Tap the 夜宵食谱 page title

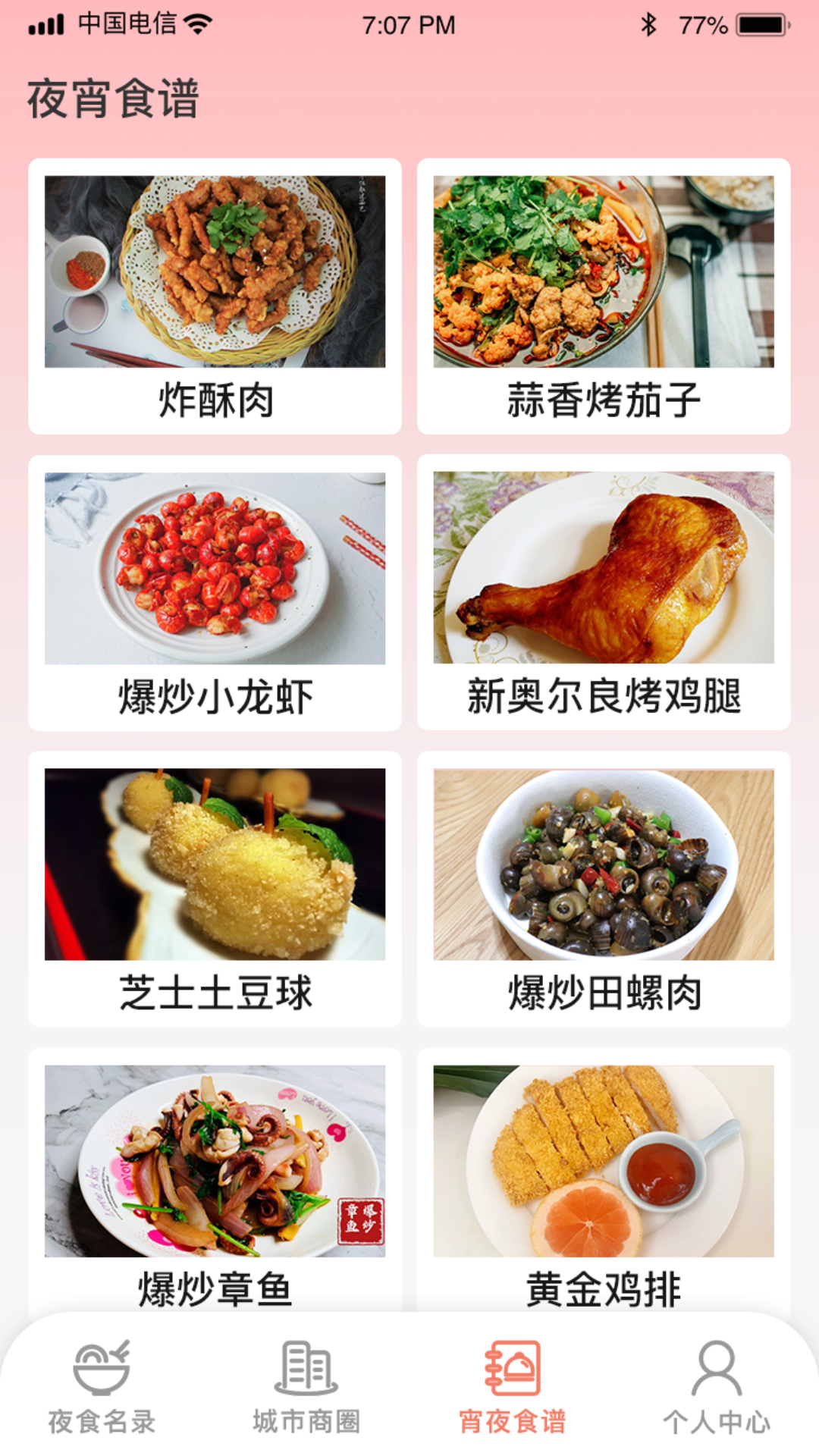click(114, 99)
